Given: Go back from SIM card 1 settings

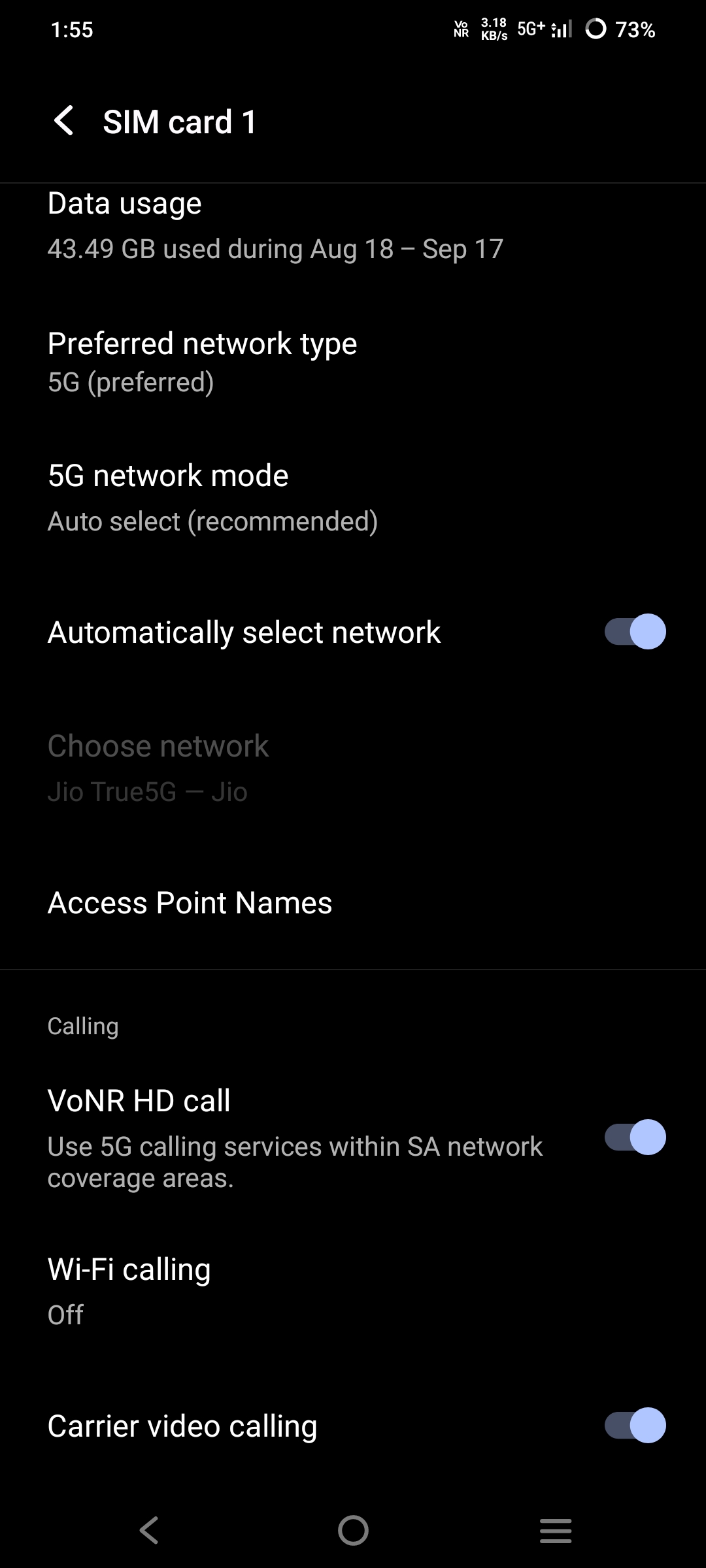Looking at the screenshot, I should click(x=64, y=122).
